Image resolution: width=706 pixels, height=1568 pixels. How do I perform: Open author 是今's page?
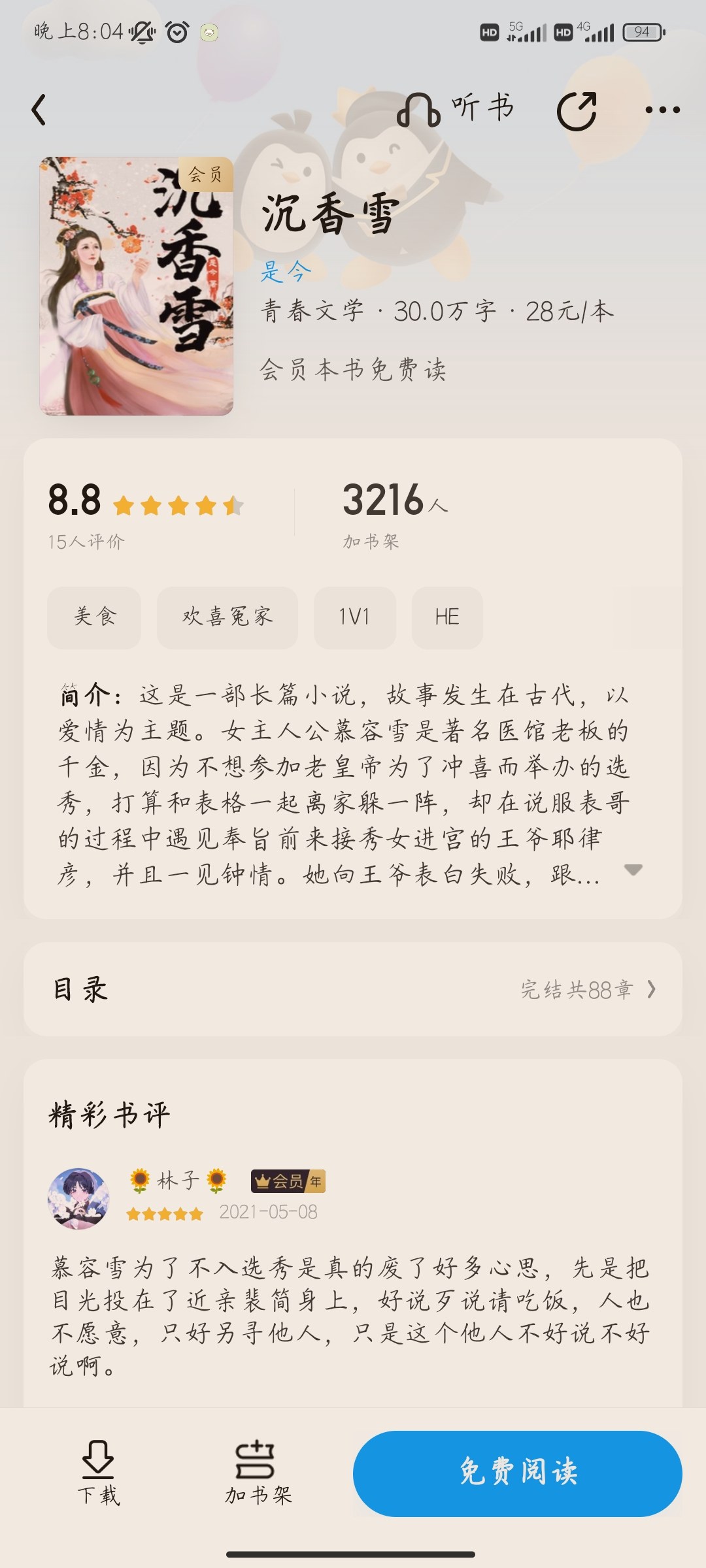(x=285, y=270)
